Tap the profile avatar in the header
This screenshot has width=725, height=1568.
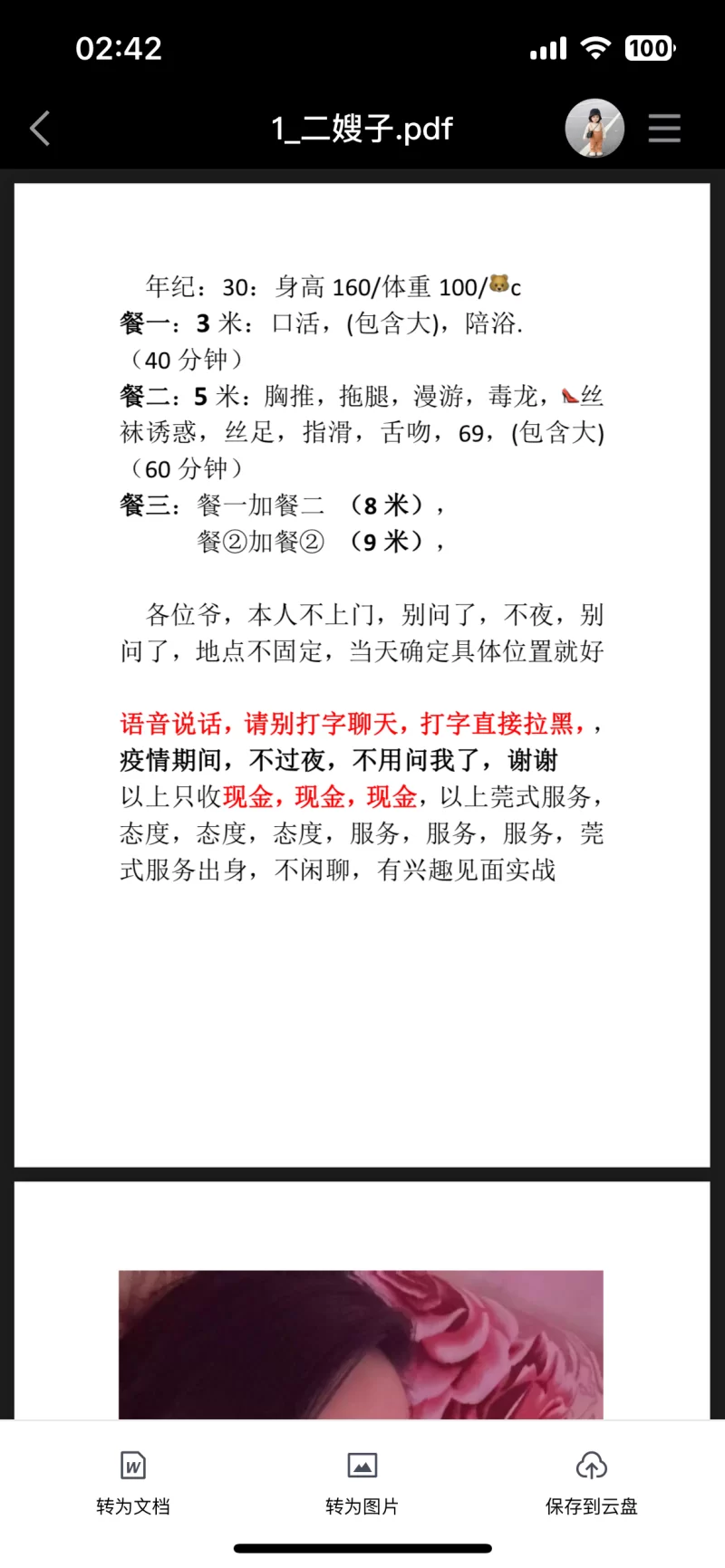pyautogui.click(x=594, y=129)
